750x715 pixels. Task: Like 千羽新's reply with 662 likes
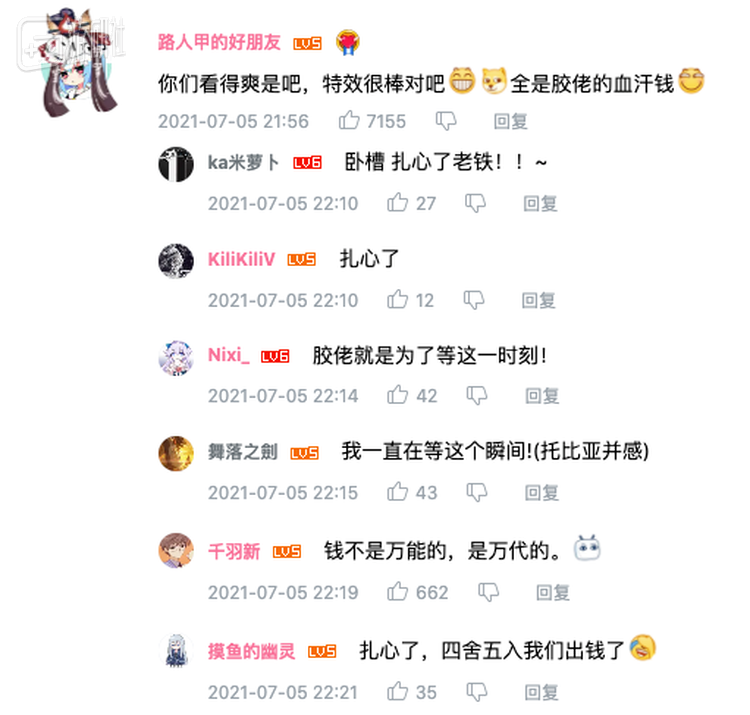coord(398,592)
